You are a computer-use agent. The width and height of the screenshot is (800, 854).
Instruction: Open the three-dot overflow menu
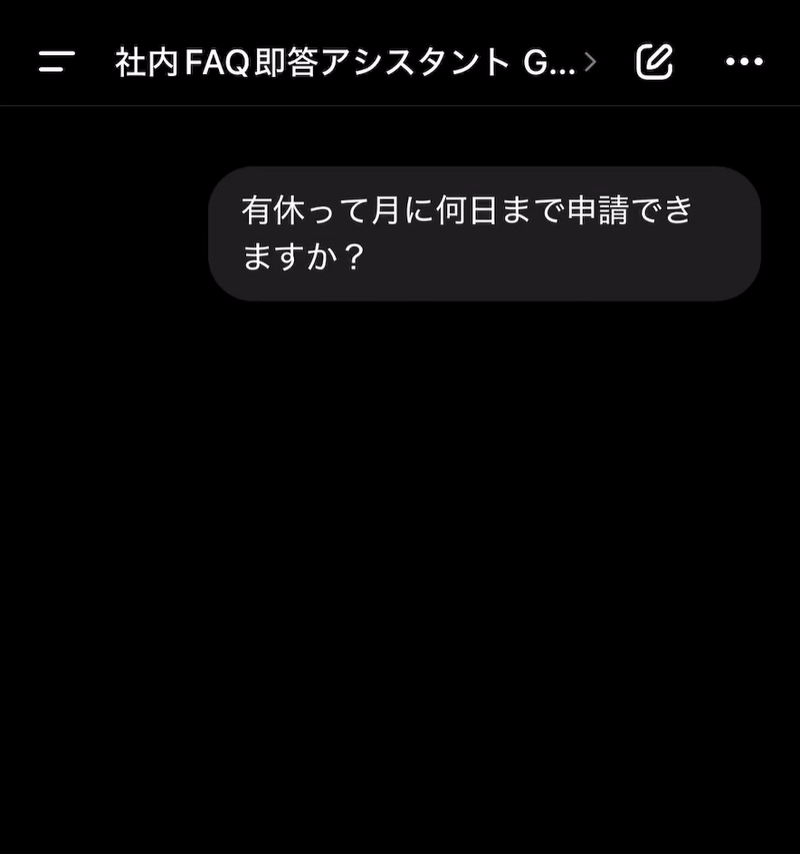point(744,62)
